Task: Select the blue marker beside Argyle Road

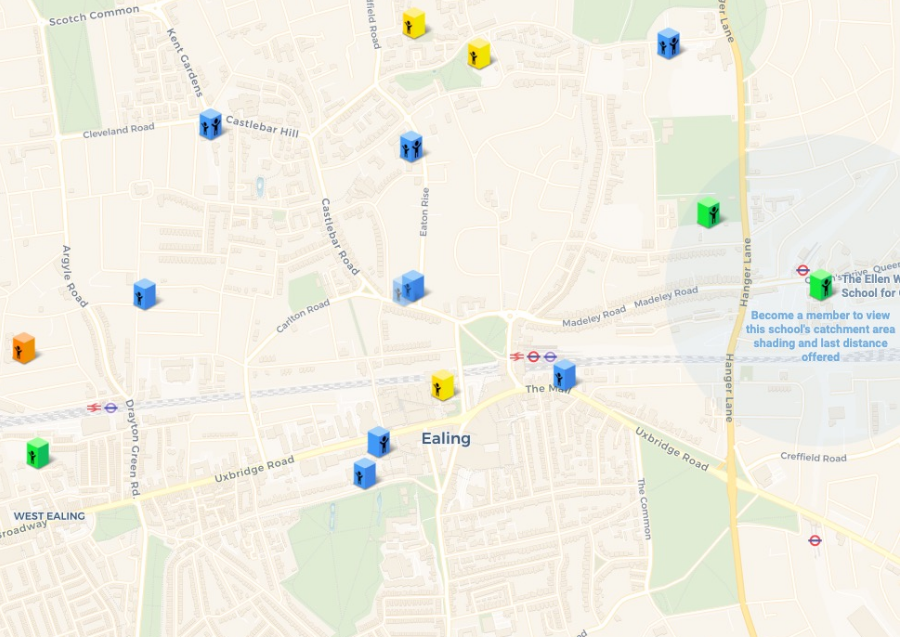Action: (145, 293)
